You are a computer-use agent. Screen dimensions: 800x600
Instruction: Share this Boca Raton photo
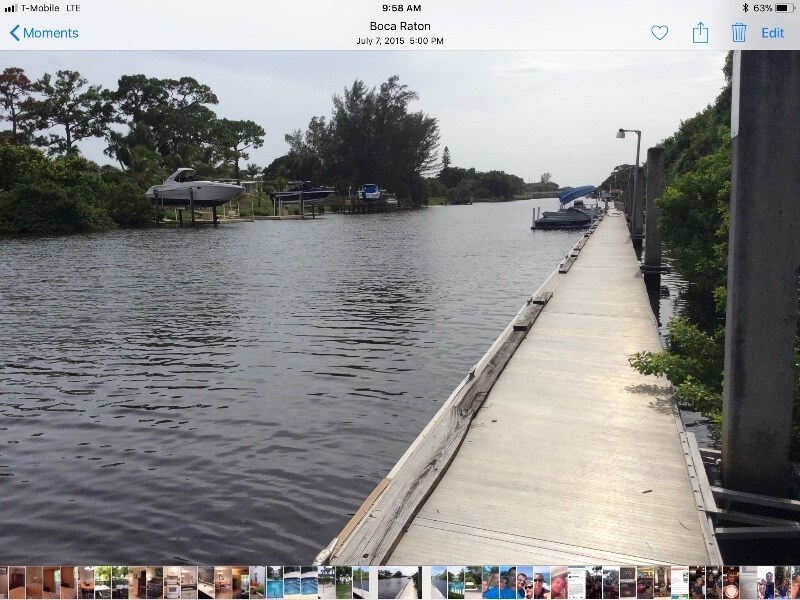[700, 33]
